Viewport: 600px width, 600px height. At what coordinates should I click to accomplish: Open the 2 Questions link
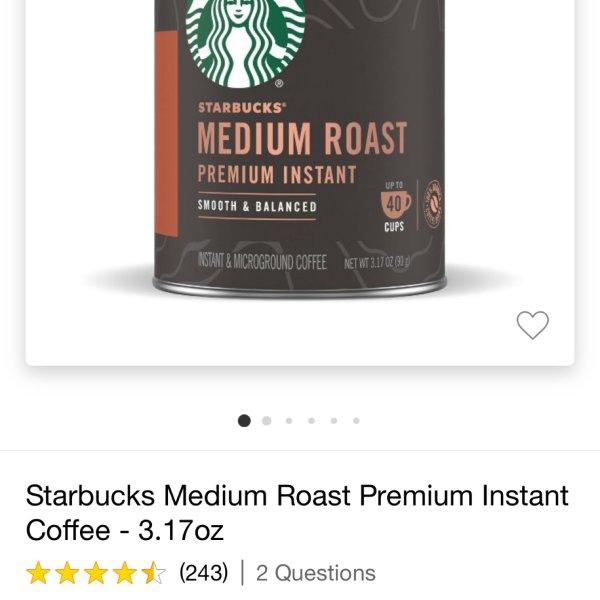316,573
